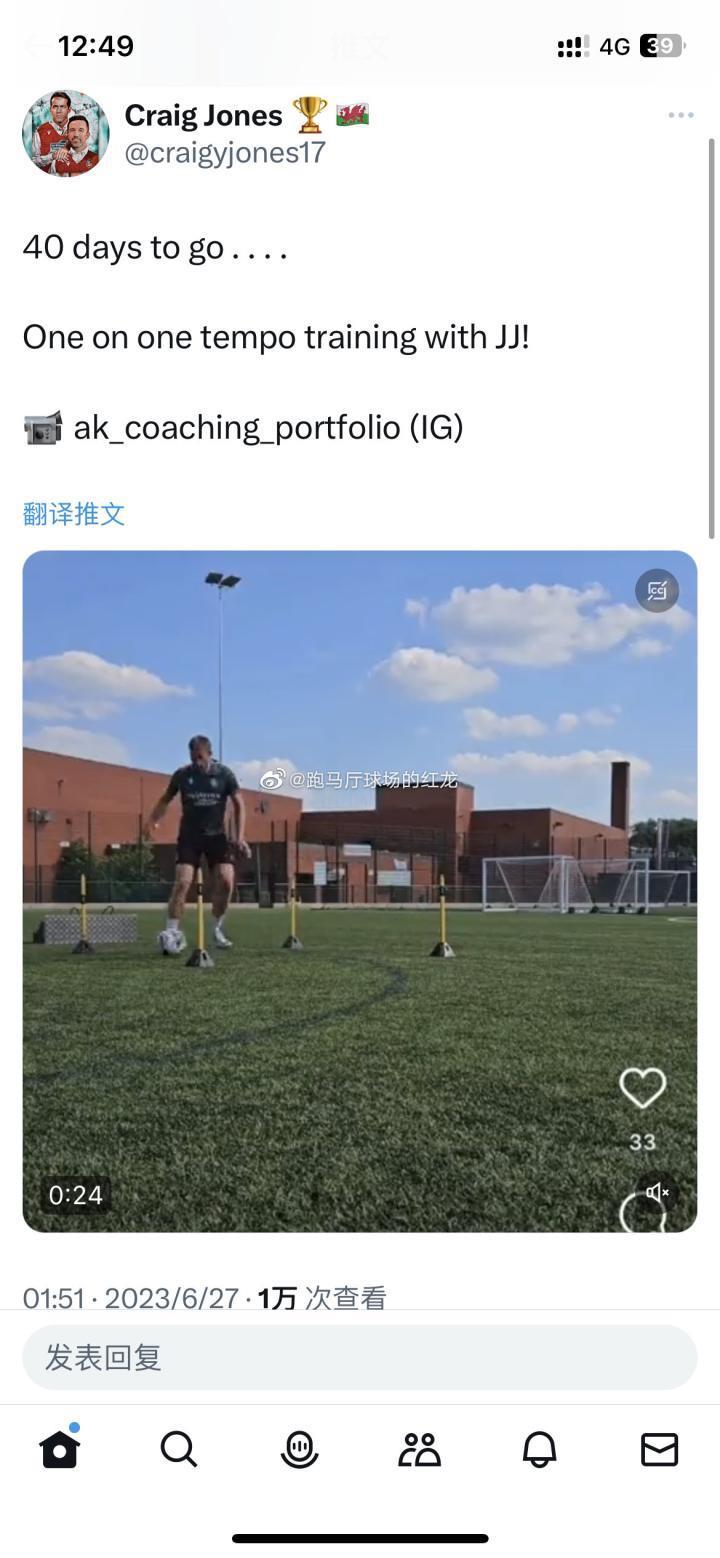Like the video with the heart icon
720x1558 pixels.
(x=642, y=1088)
